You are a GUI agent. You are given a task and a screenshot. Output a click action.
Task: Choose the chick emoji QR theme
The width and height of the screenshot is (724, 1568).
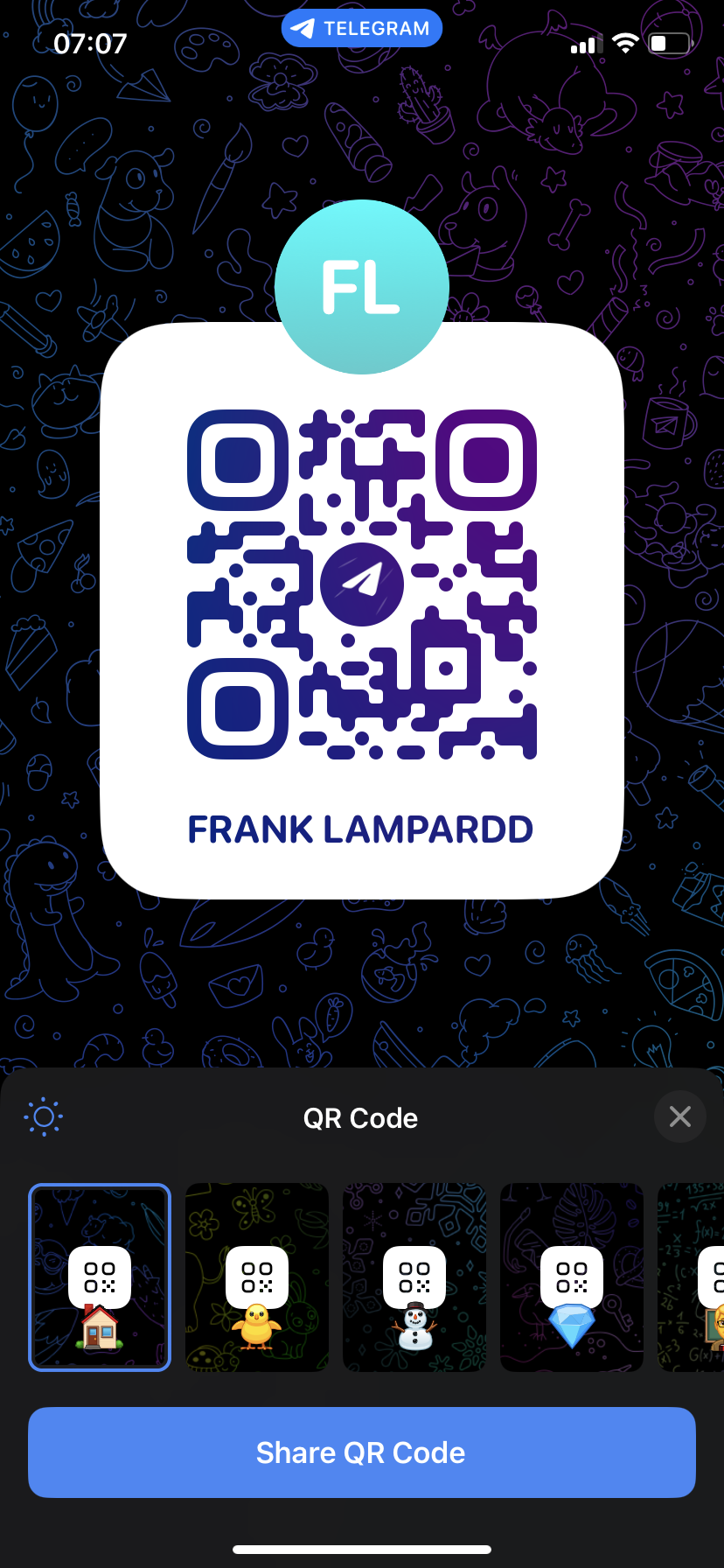(257, 1277)
